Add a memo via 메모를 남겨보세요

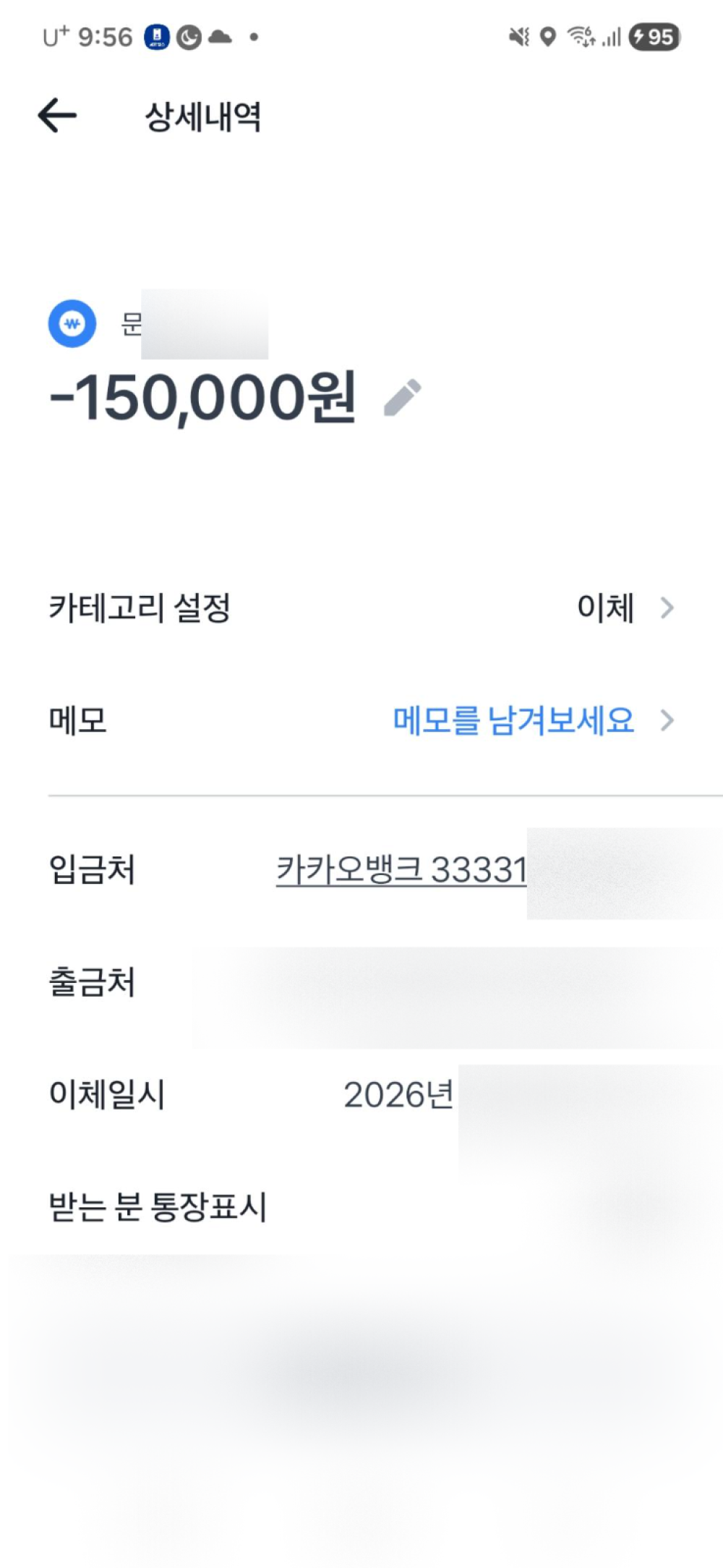[x=514, y=720]
